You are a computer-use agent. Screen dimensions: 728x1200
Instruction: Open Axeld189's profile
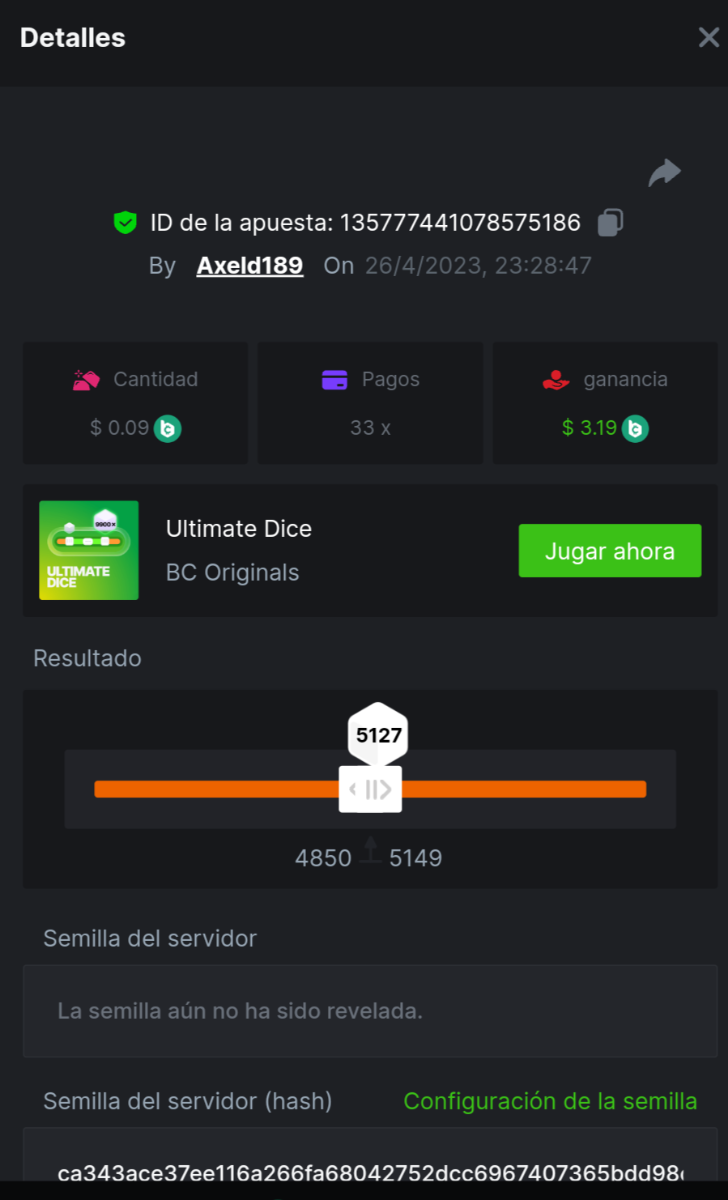(x=250, y=266)
